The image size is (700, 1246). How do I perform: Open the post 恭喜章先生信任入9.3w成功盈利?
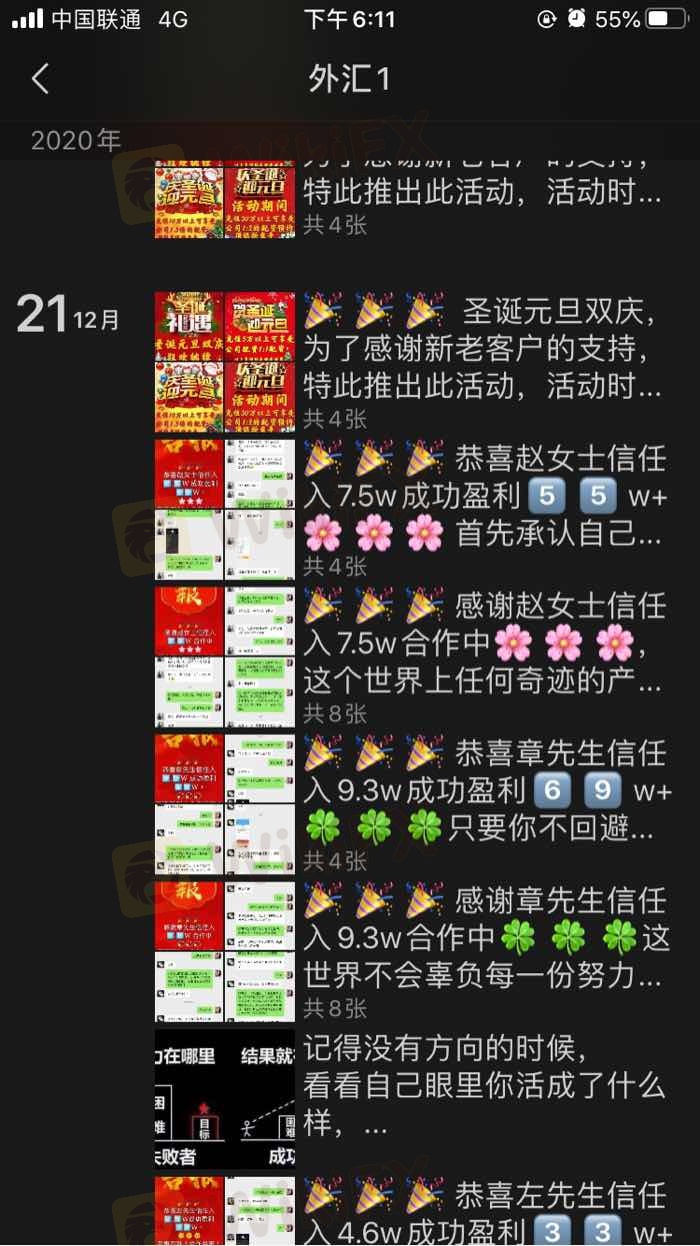pyautogui.click(x=486, y=790)
